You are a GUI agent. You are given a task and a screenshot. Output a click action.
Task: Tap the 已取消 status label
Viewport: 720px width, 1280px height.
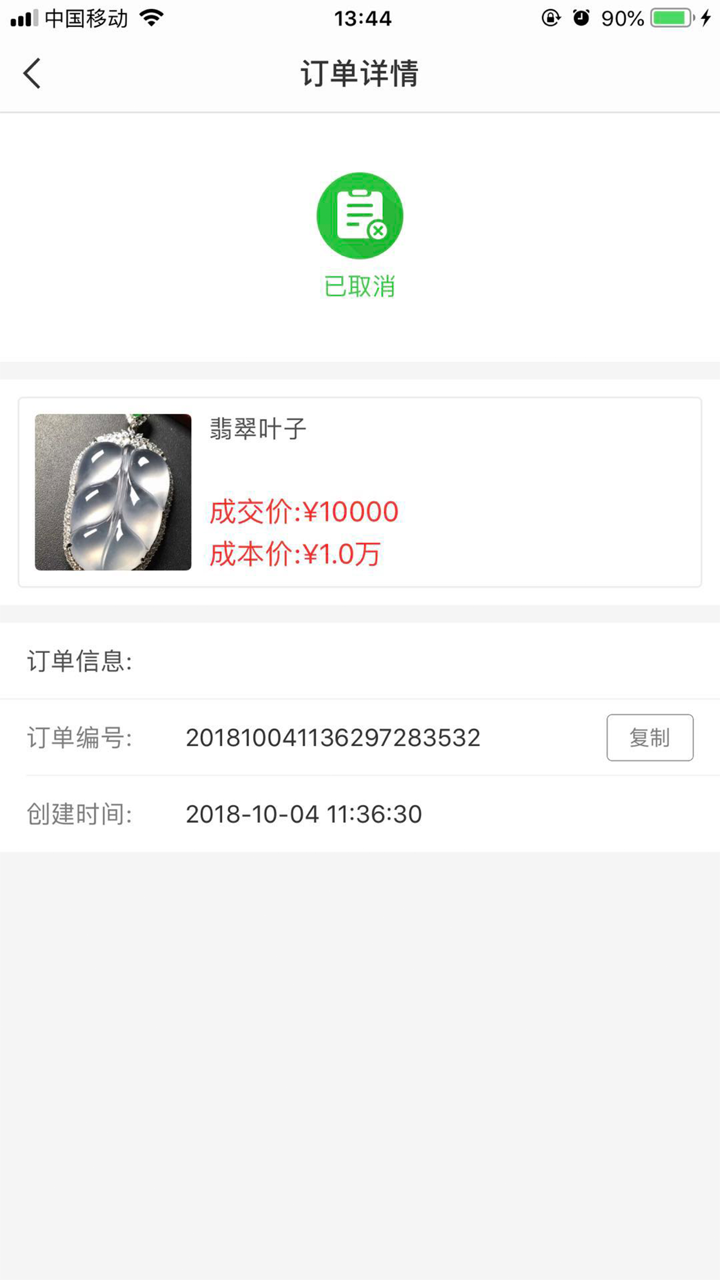click(360, 287)
